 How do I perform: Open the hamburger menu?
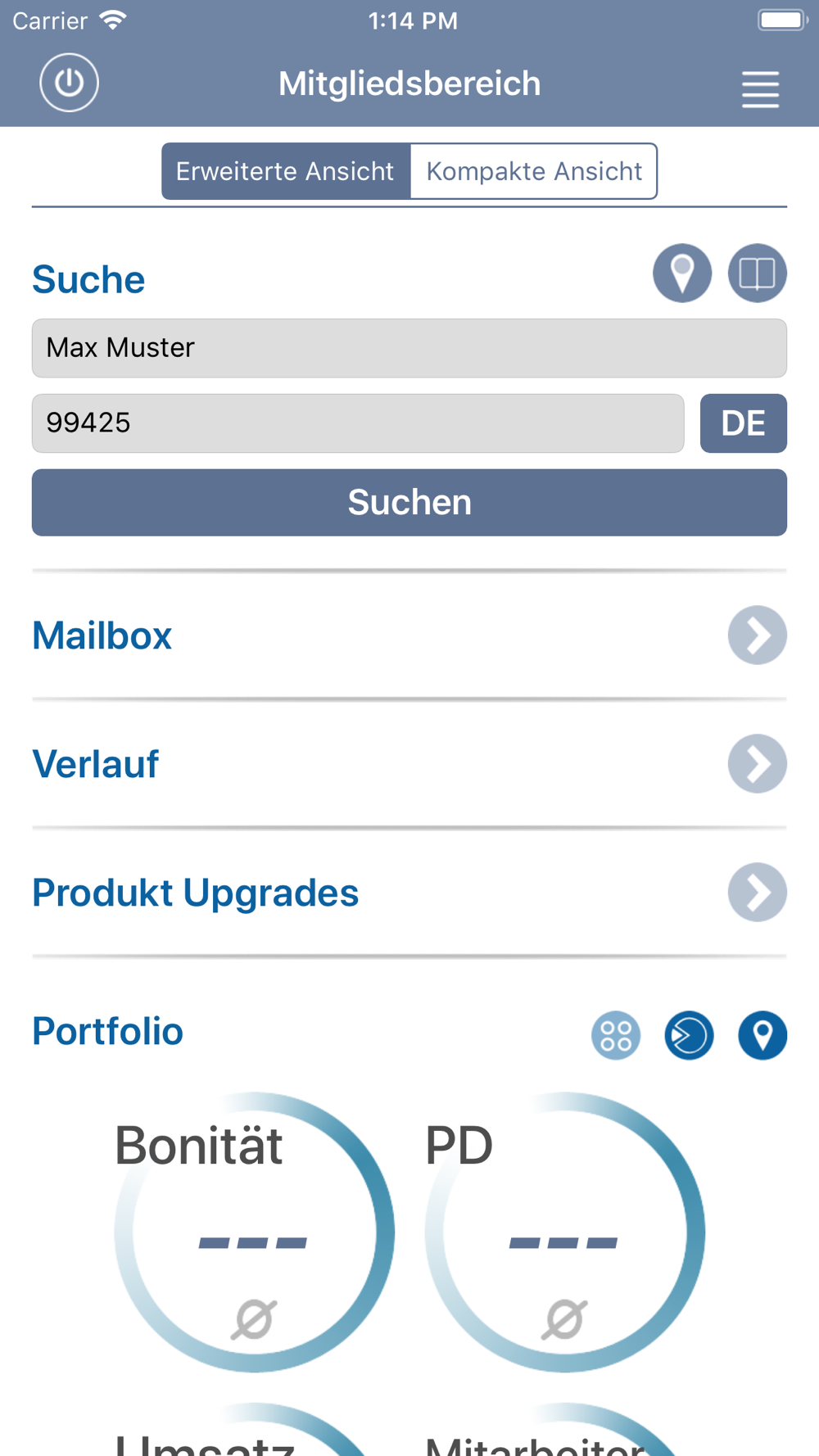760,88
